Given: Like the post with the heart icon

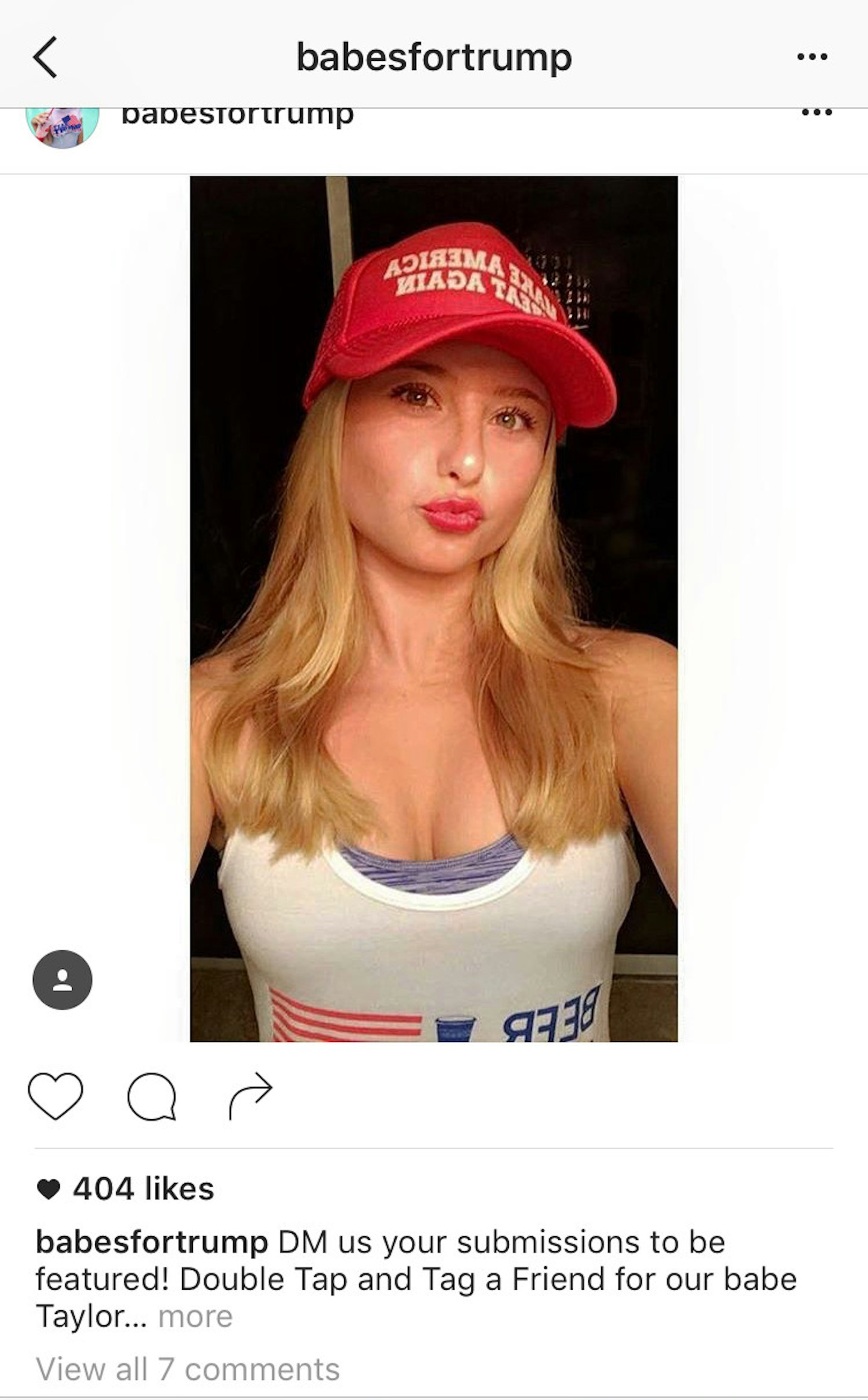Looking at the screenshot, I should (x=55, y=1096).
